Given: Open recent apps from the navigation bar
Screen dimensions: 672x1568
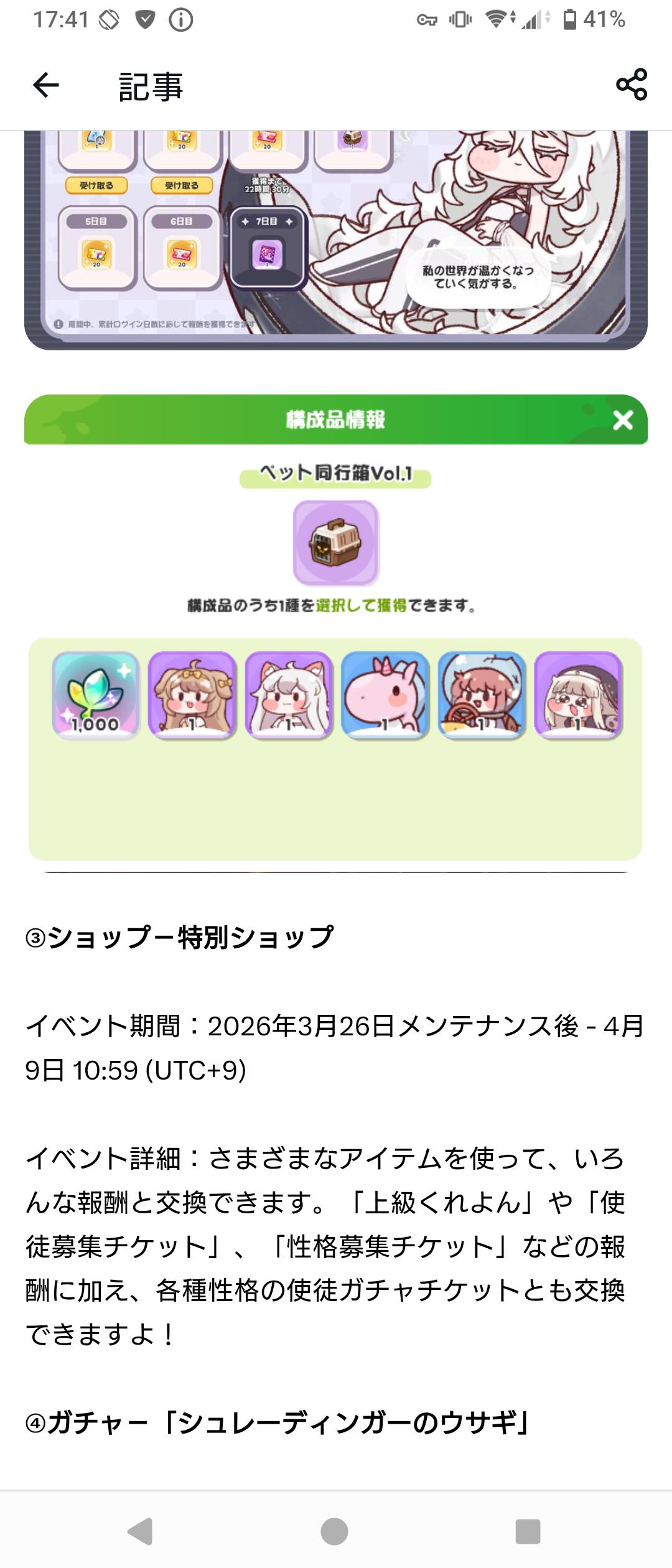Looking at the screenshot, I should (x=528, y=1531).
